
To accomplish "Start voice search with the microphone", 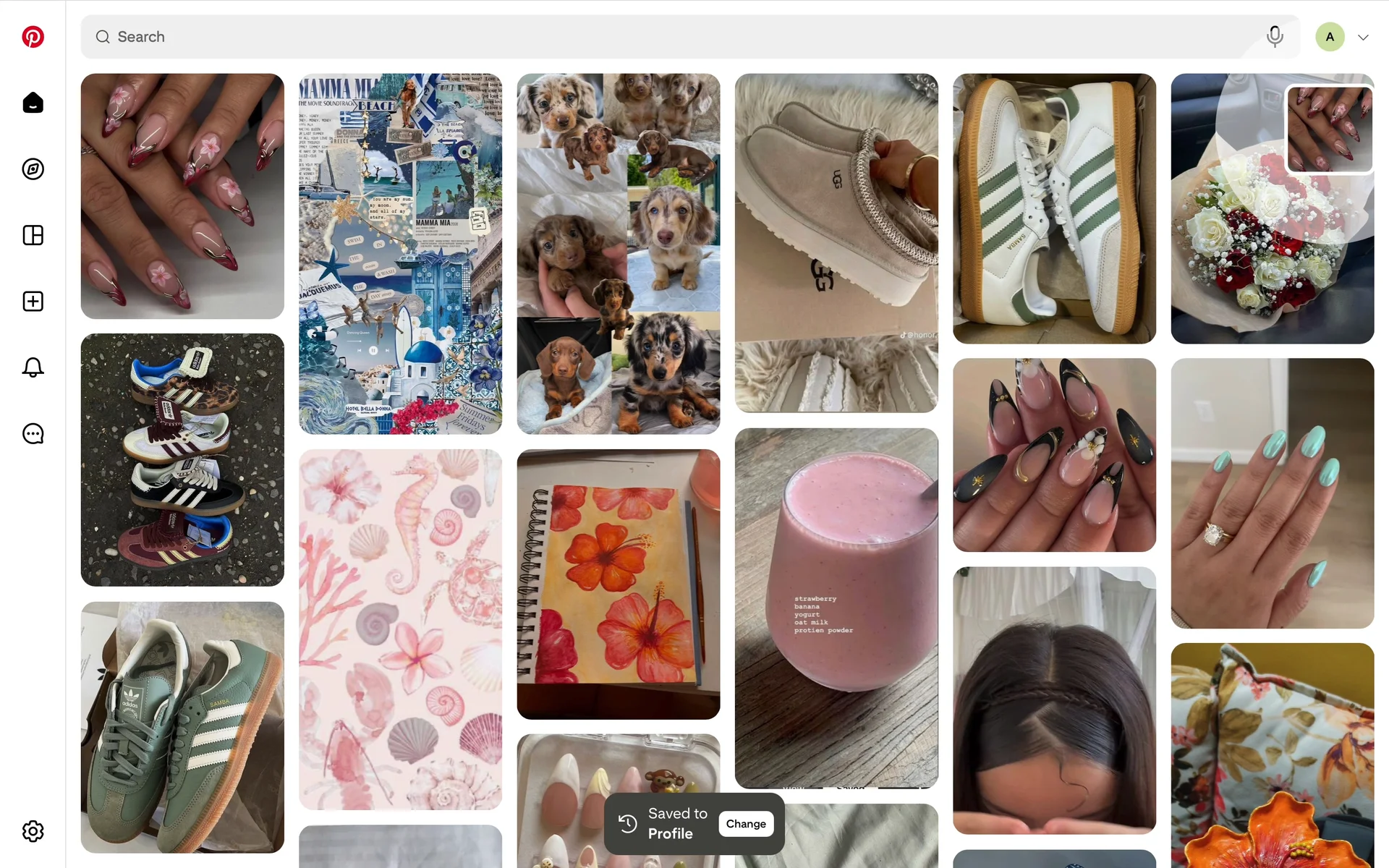I will [1275, 37].
